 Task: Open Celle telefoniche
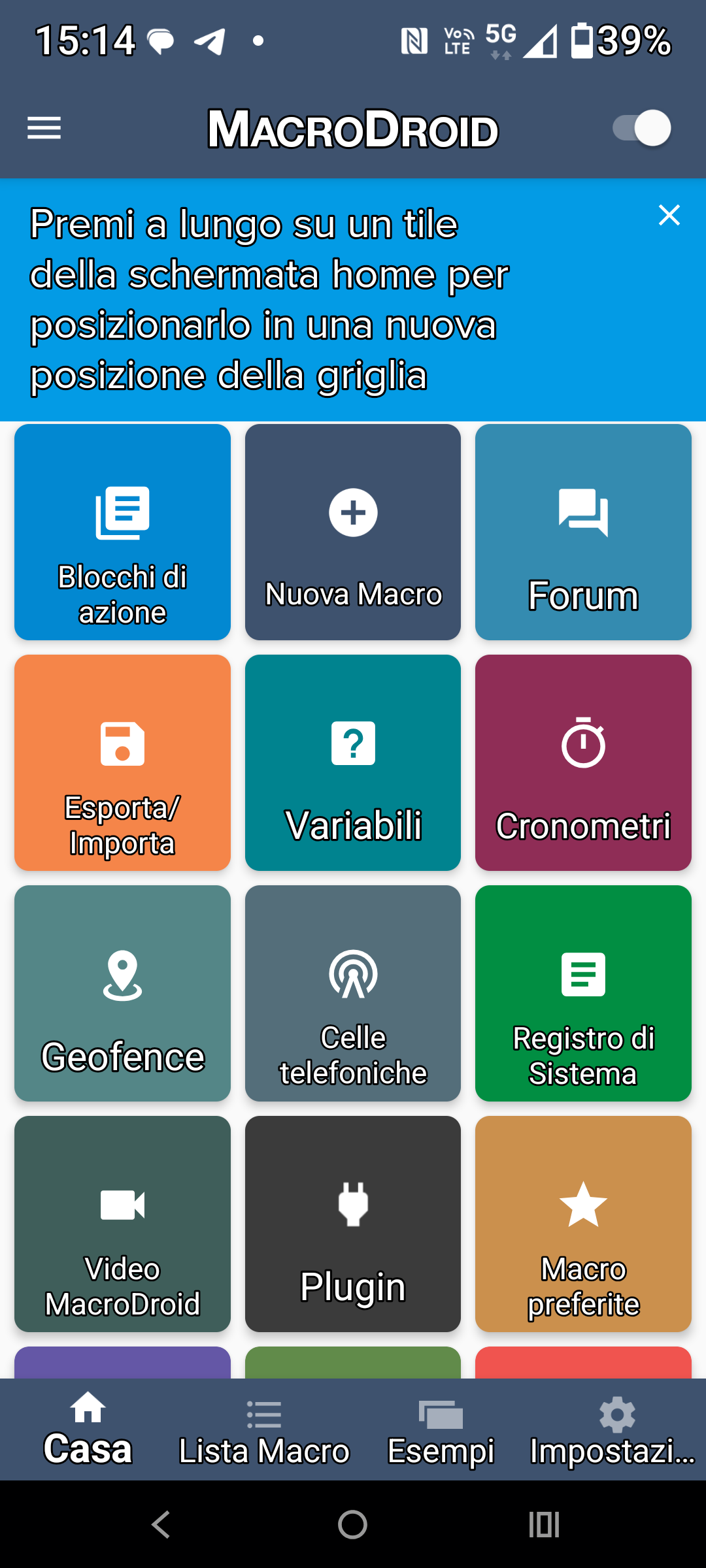(353, 993)
